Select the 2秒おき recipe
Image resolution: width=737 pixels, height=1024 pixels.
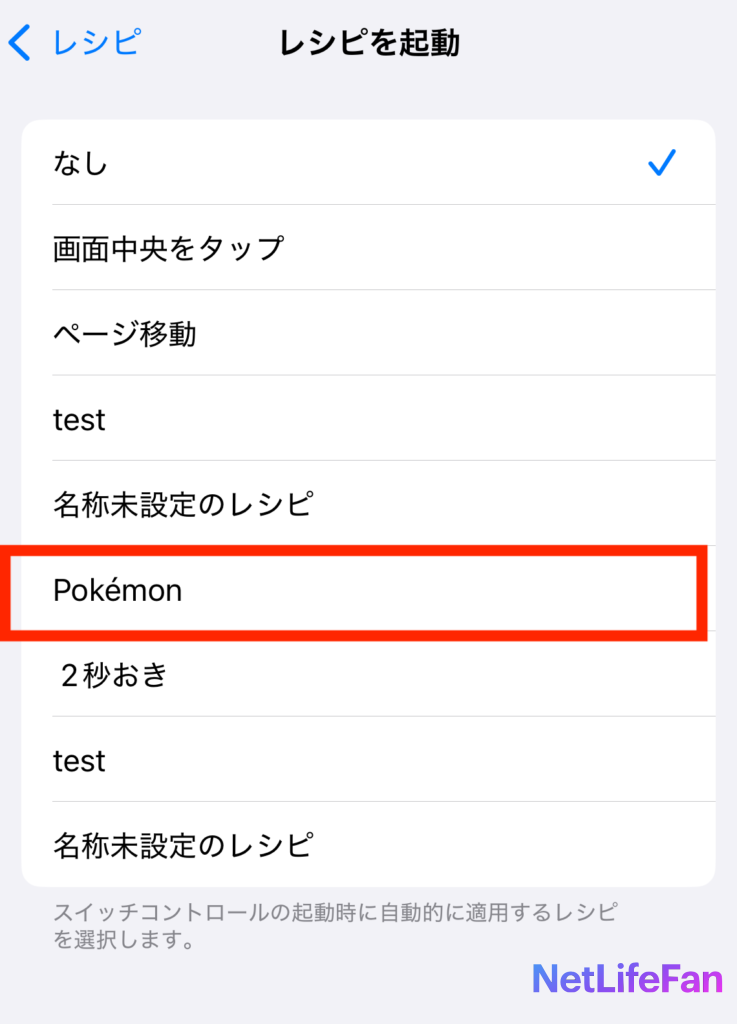click(368, 675)
